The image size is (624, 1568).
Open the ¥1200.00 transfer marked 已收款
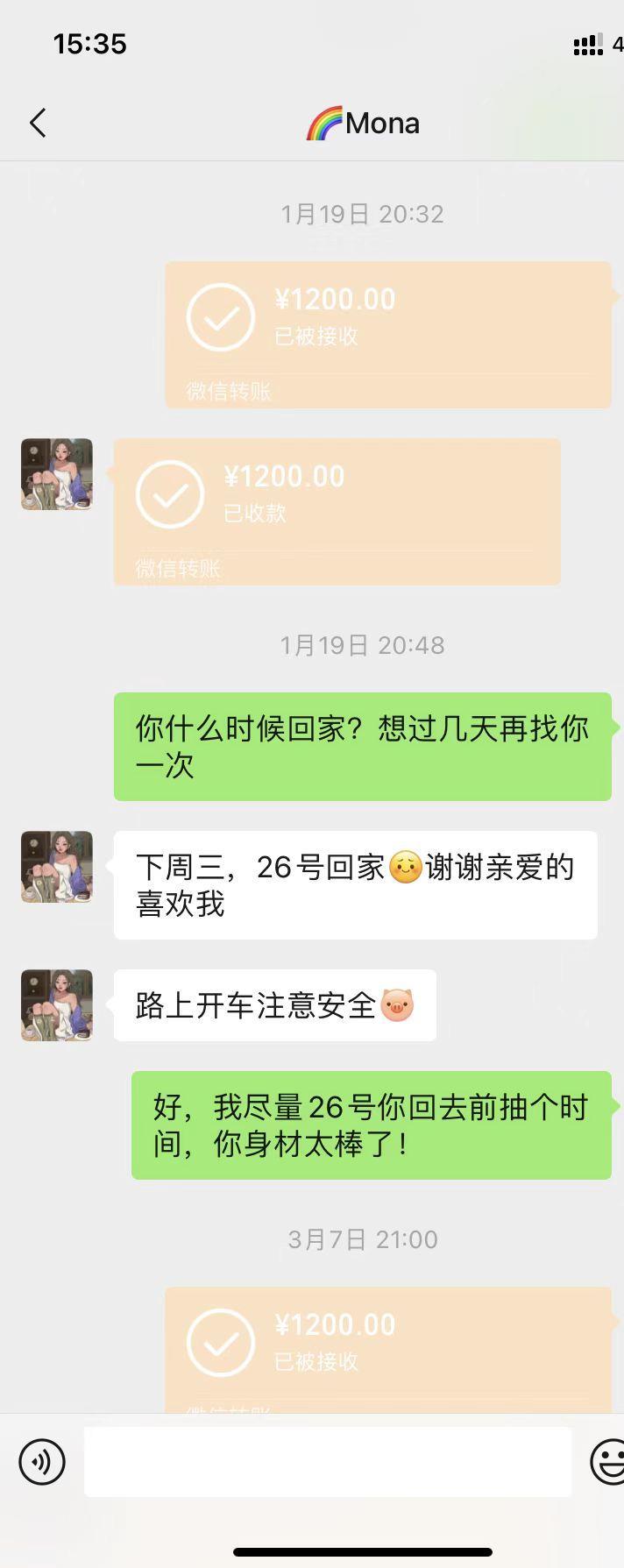337,511
